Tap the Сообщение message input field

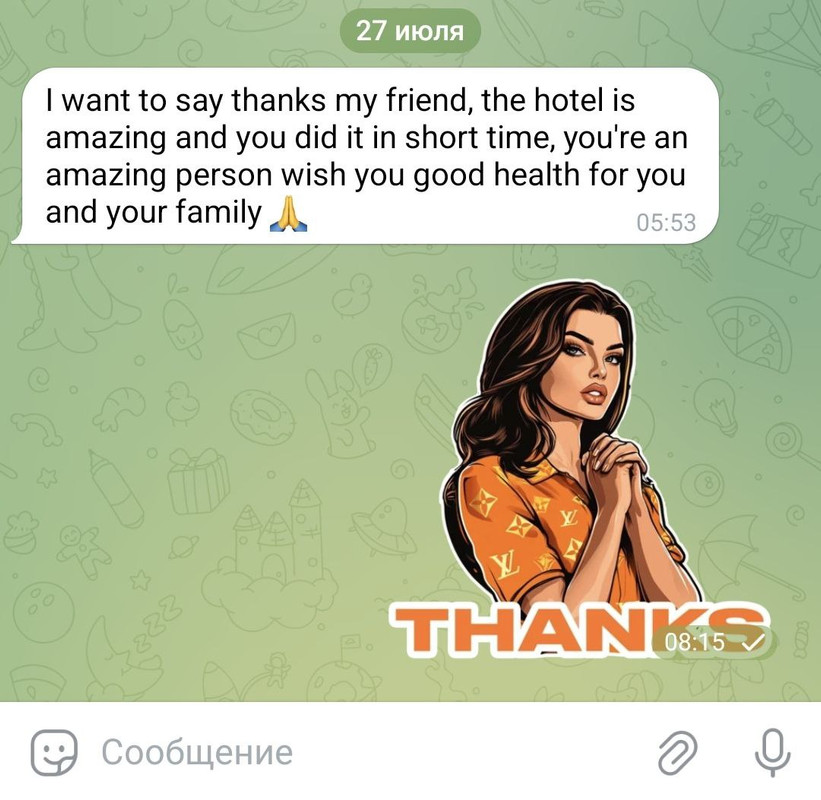point(350,751)
